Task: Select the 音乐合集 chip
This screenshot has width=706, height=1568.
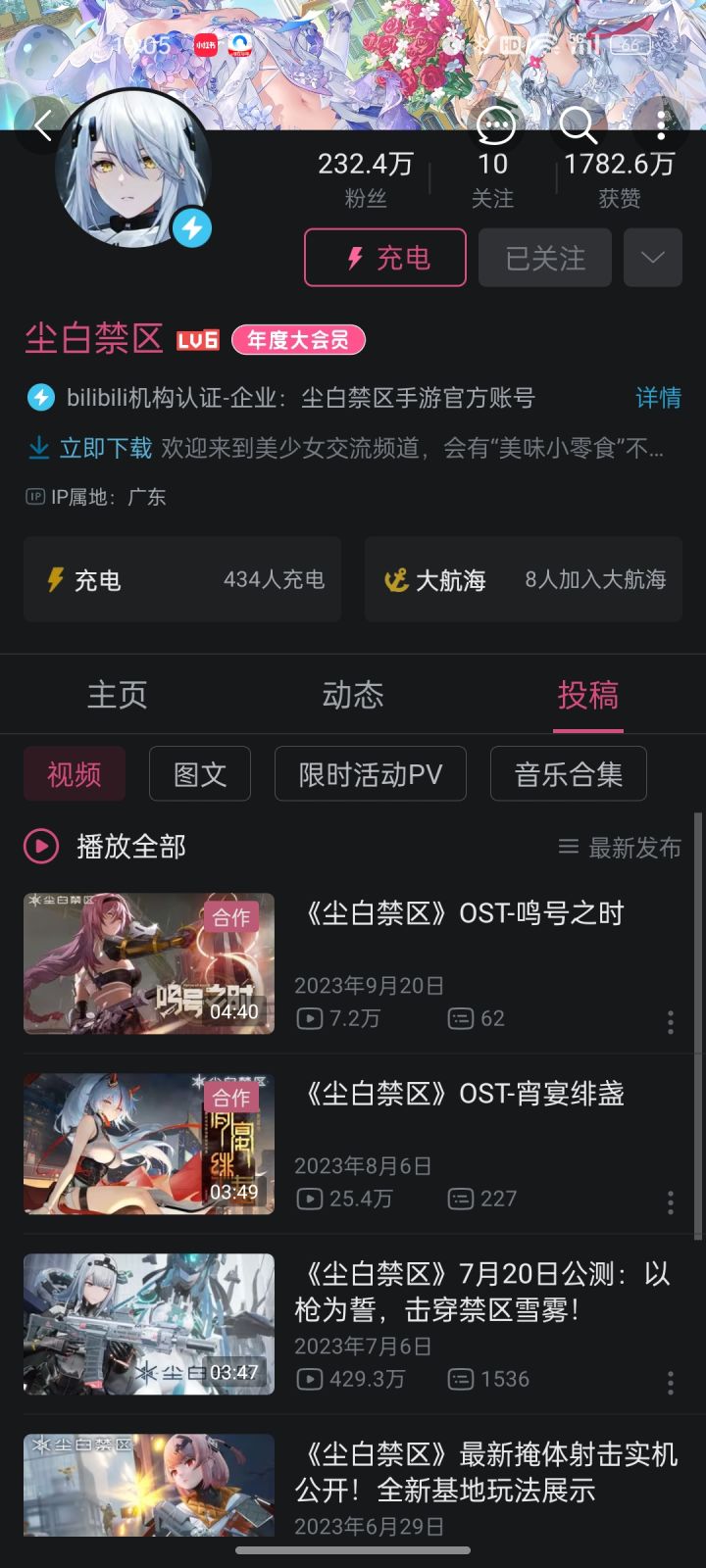Action: click(569, 774)
